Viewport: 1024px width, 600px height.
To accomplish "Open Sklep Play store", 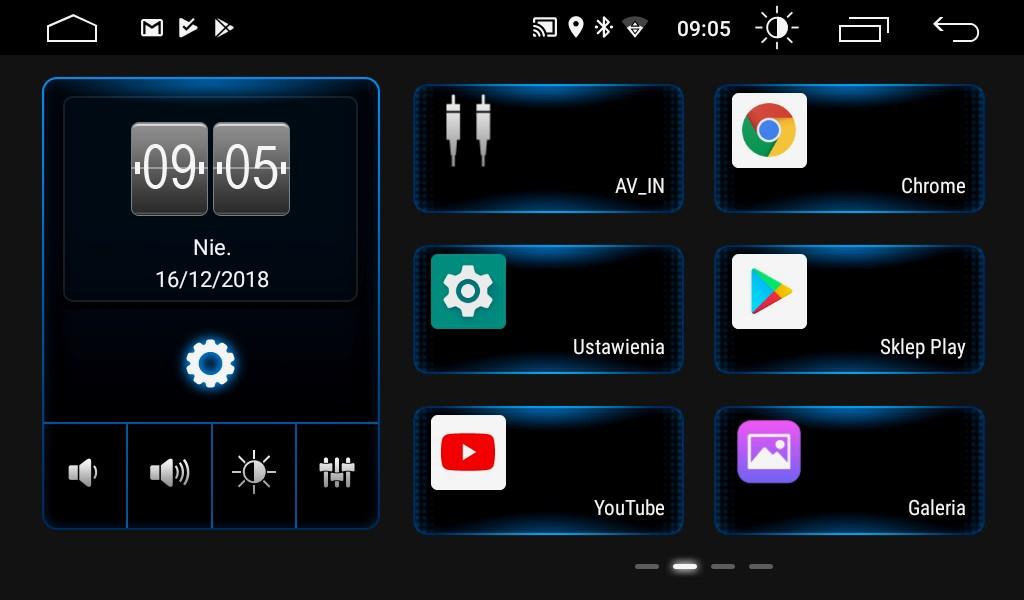I will pyautogui.click(x=849, y=309).
